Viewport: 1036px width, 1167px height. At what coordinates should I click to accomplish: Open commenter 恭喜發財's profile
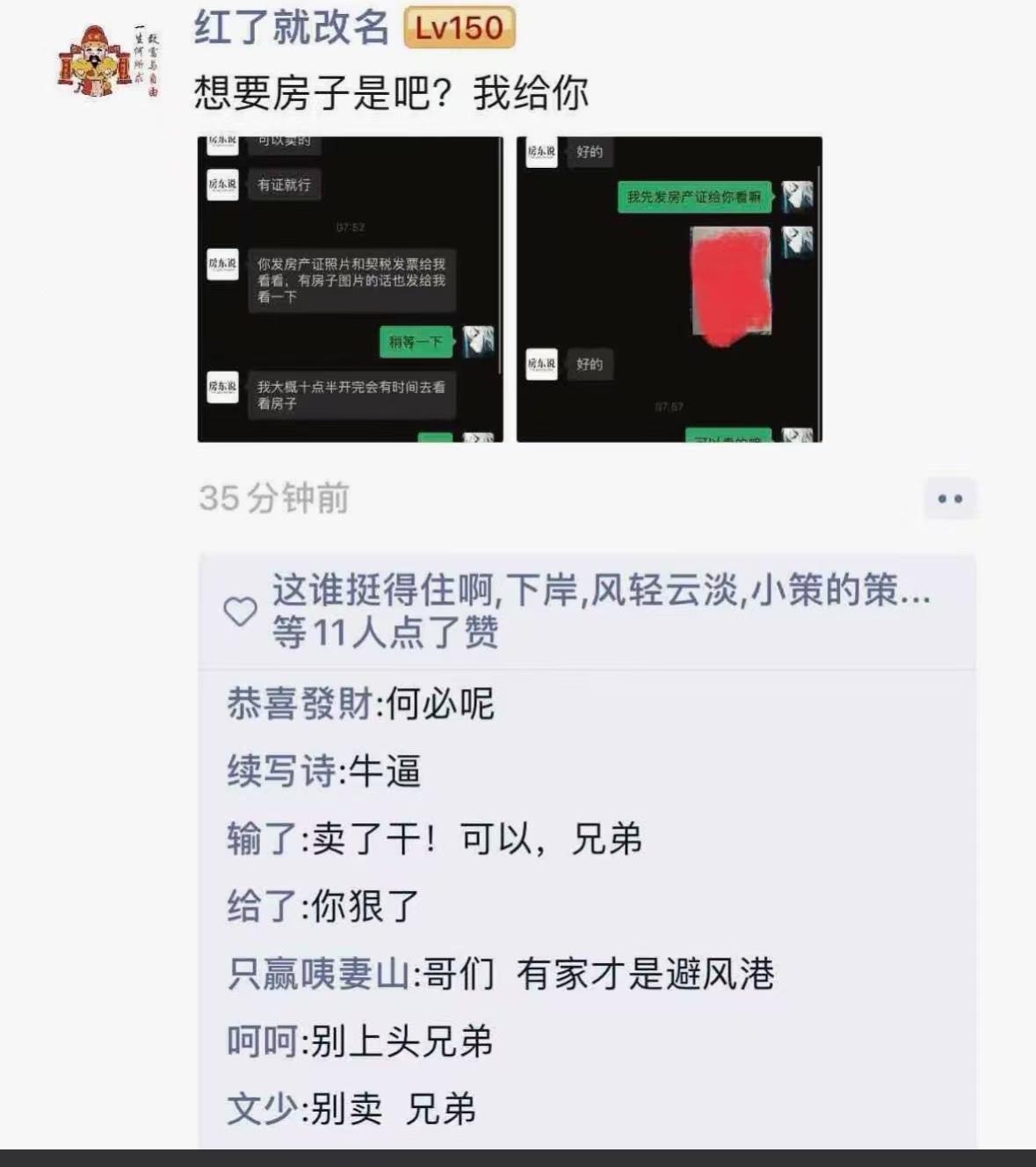coord(299,704)
